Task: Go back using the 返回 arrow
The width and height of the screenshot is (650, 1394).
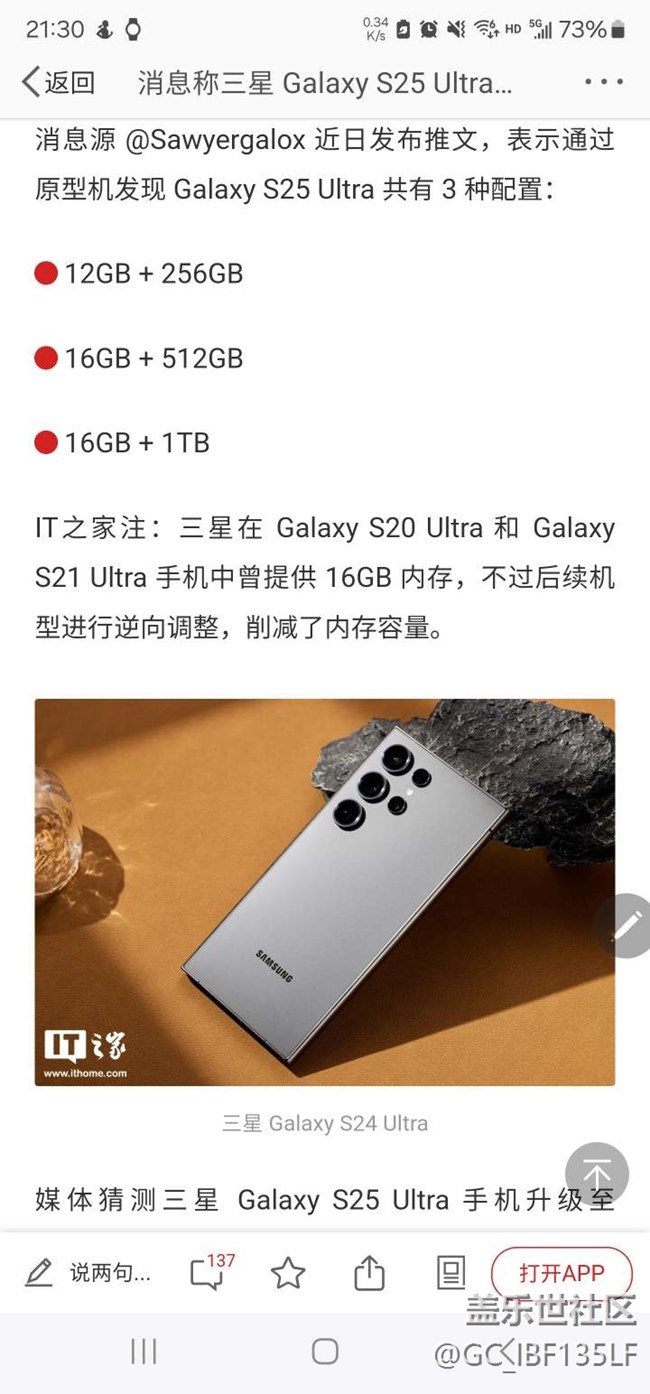Action: point(58,82)
